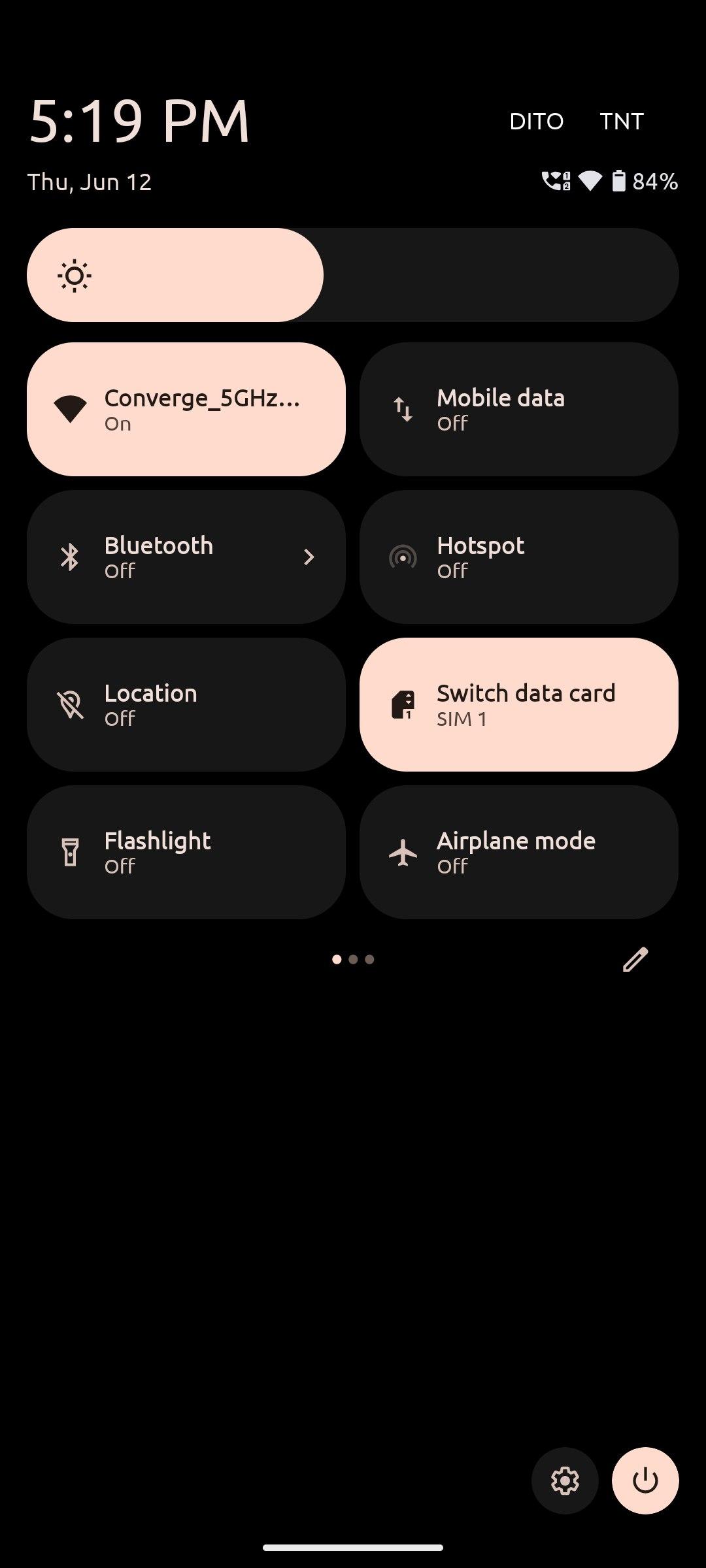Expand Bluetooth options via the chevron
This screenshot has width=706, height=1568.
pyautogui.click(x=309, y=557)
